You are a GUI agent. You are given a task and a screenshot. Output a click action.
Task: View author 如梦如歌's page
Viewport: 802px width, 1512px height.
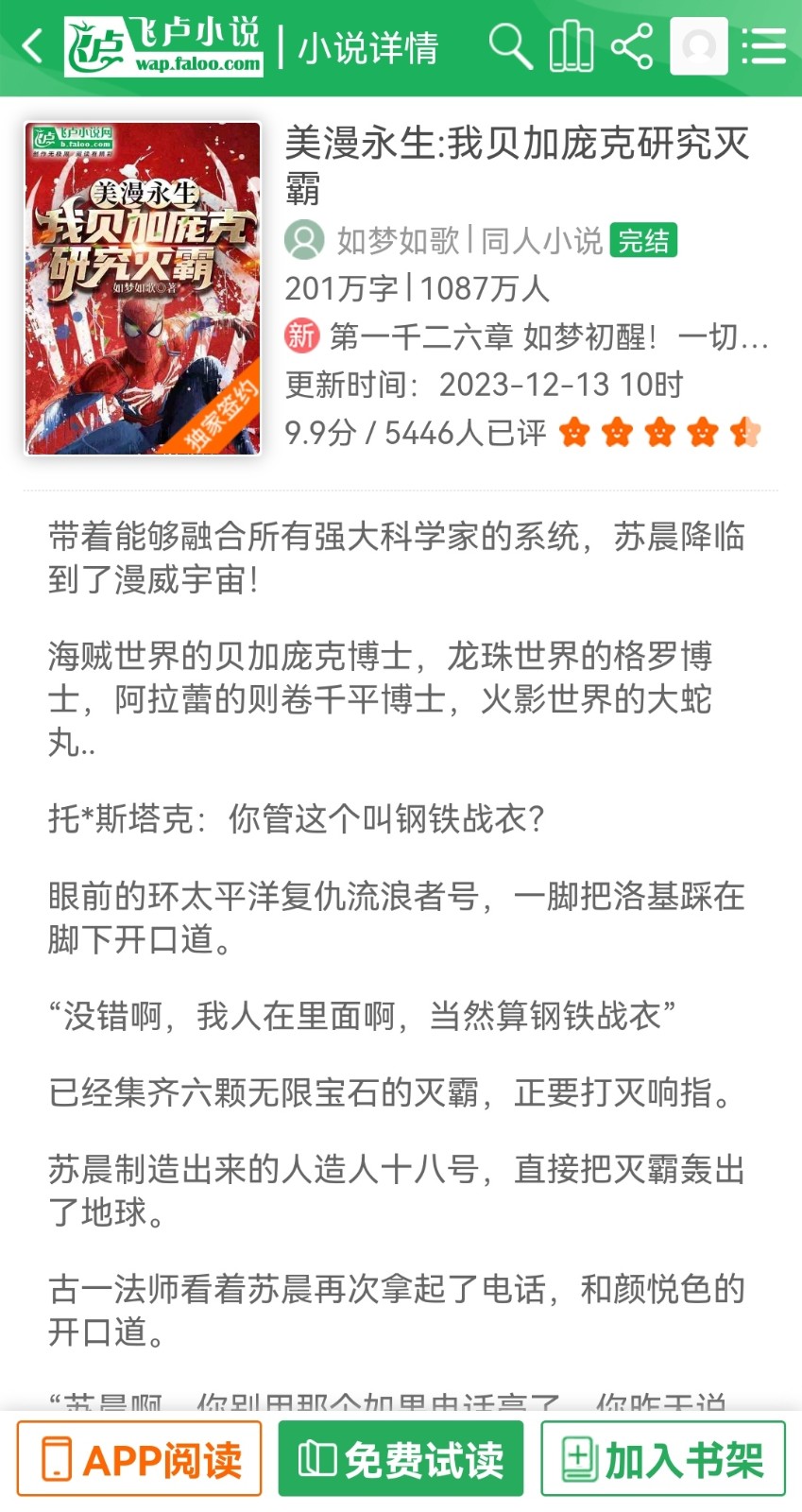[397, 241]
